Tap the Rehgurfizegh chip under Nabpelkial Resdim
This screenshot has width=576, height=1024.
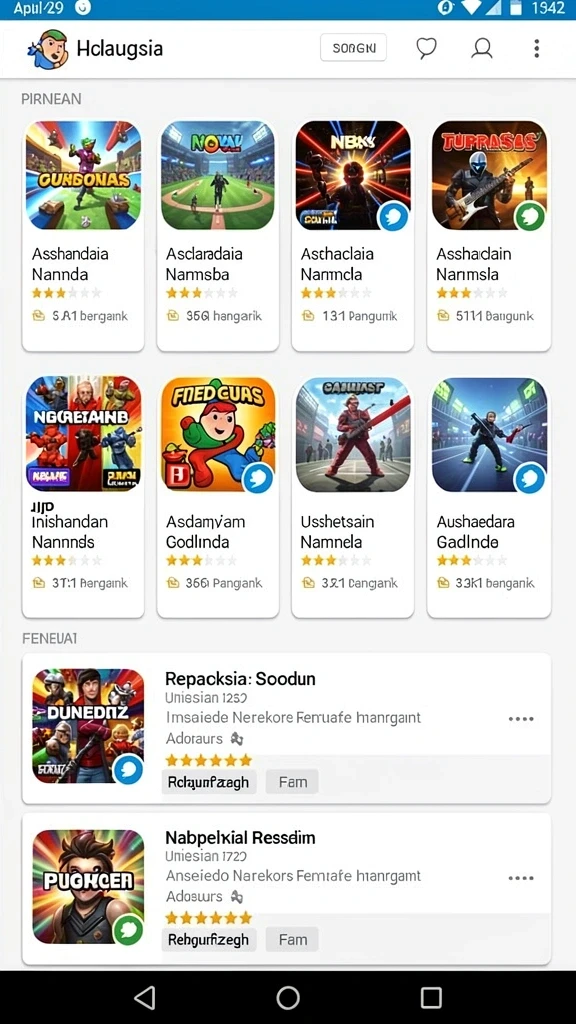pyautogui.click(x=209, y=940)
